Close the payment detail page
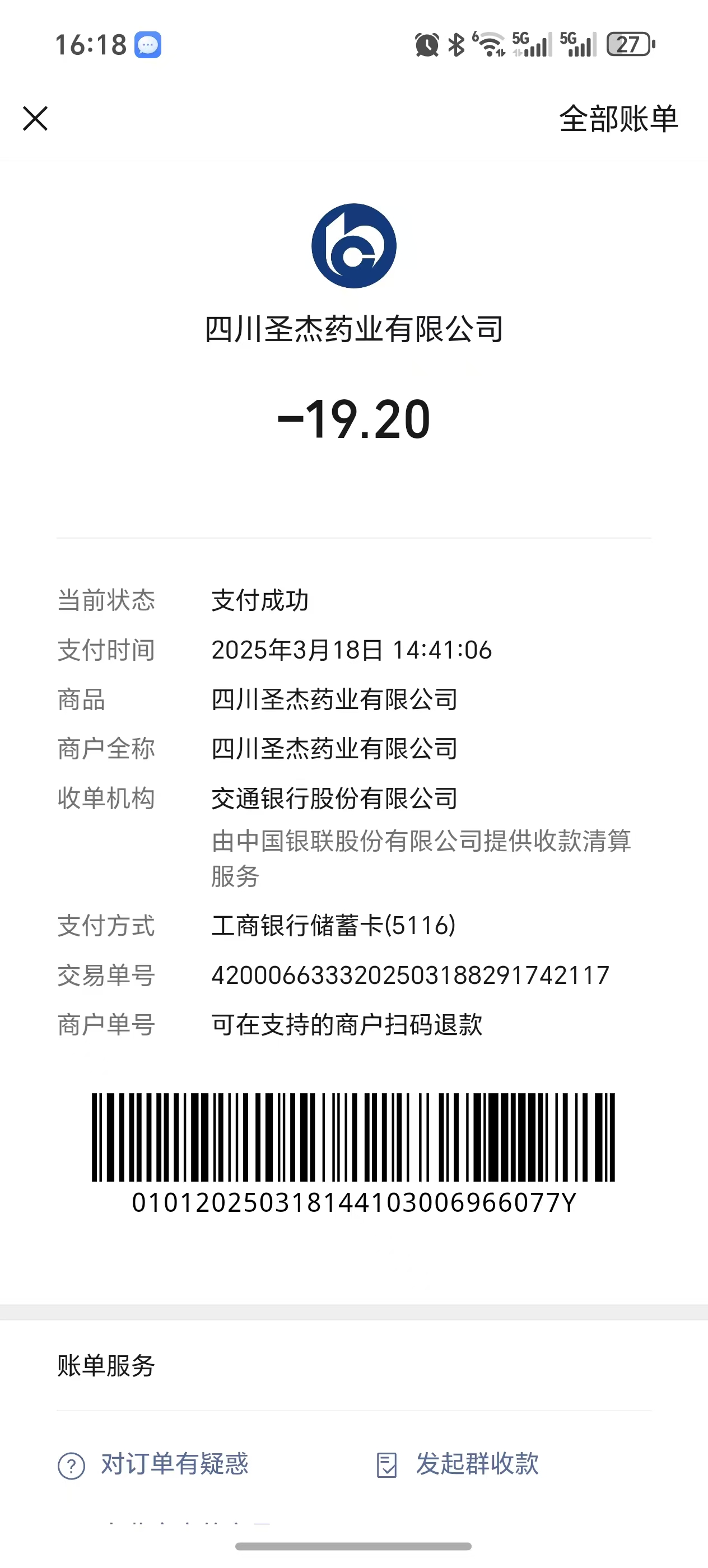 35,118
